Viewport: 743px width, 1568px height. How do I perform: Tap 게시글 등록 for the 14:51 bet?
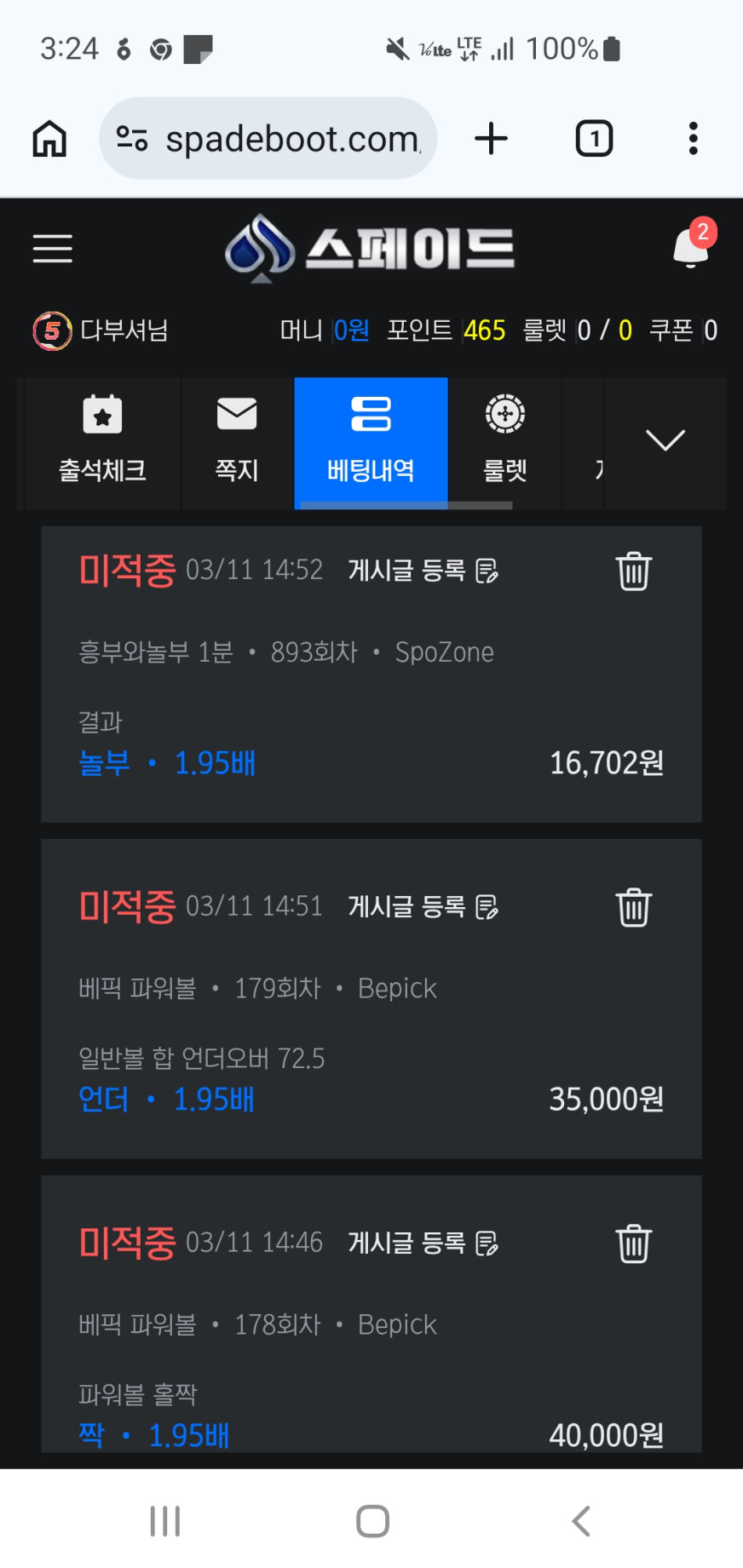(423, 907)
